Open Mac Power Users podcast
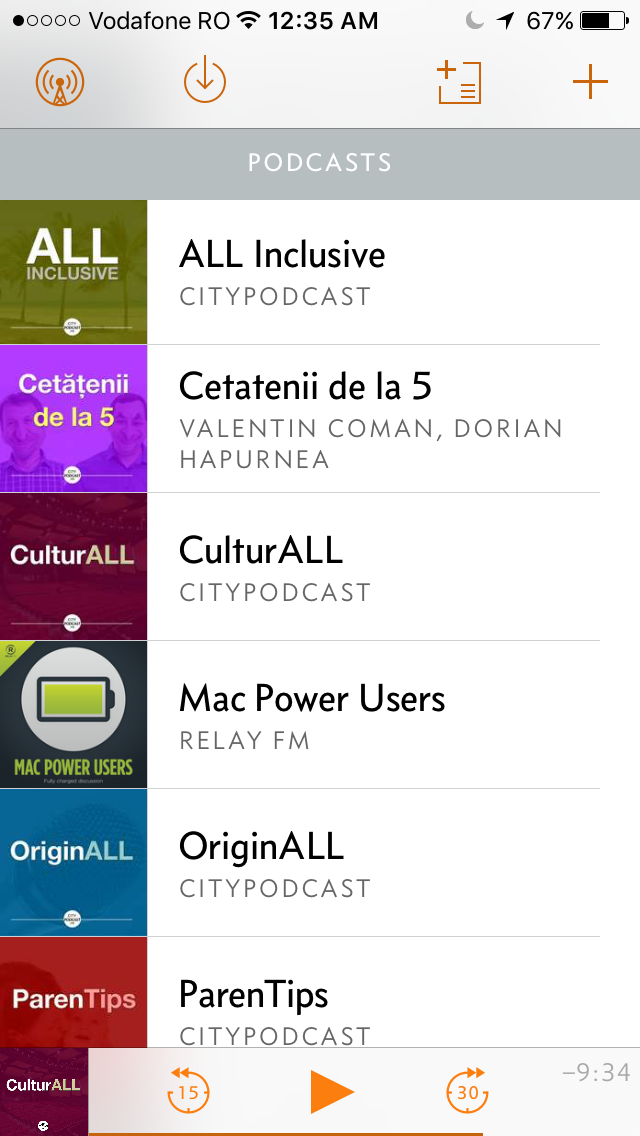Screen dimensions: 640x1136 click(320, 714)
